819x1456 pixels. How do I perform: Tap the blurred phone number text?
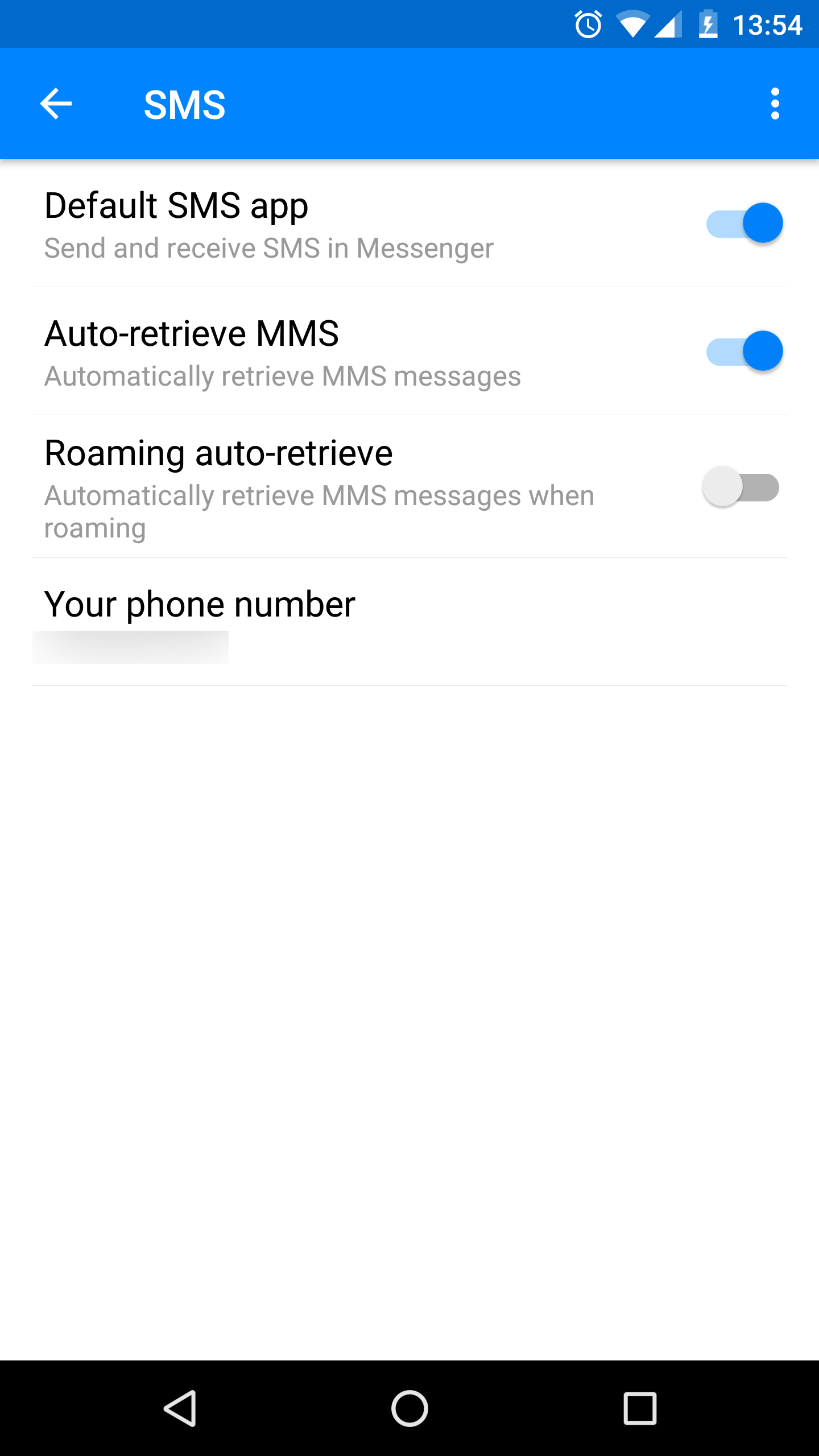(x=131, y=647)
